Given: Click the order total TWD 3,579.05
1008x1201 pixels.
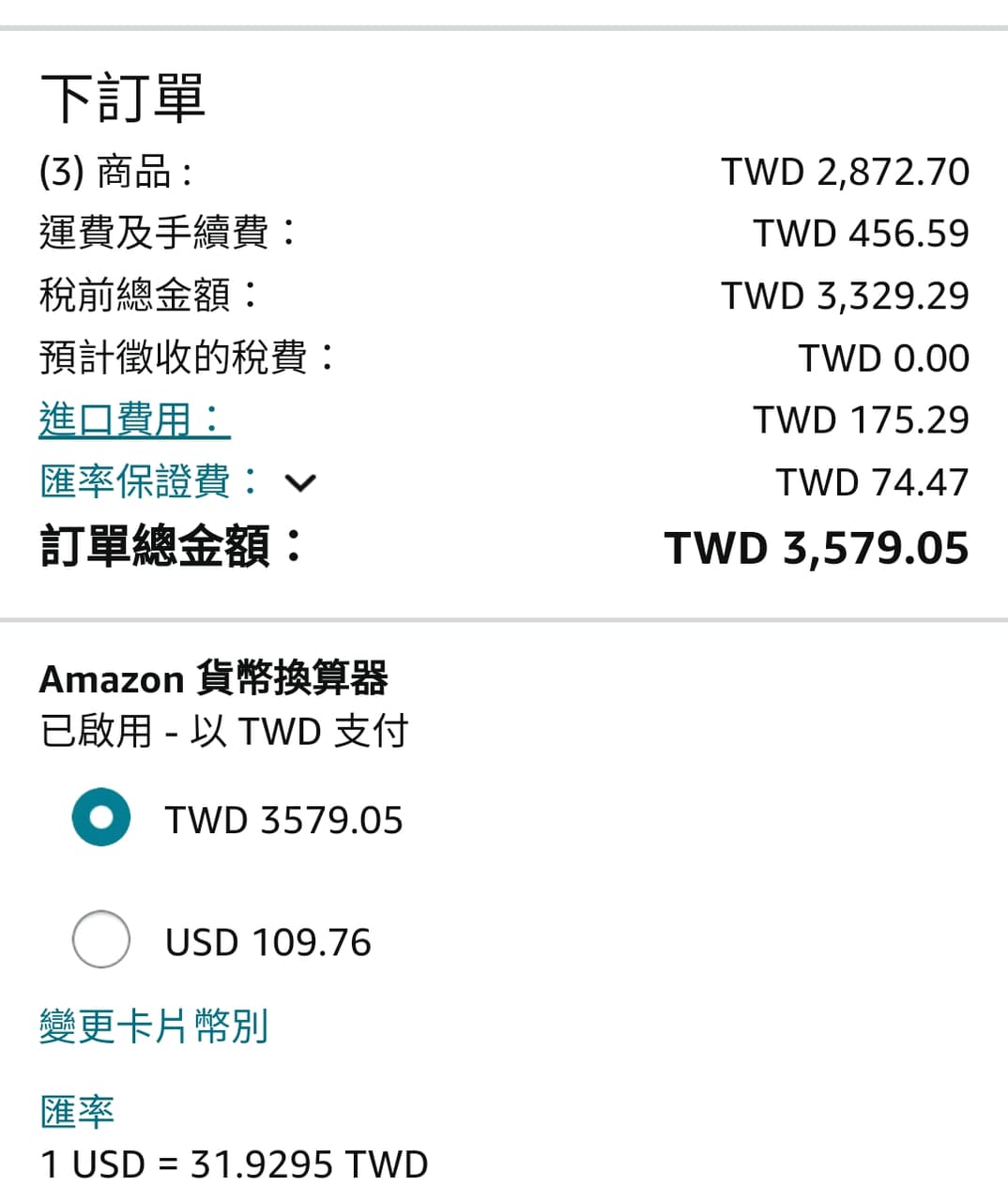Looking at the screenshot, I should (x=815, y=547).
